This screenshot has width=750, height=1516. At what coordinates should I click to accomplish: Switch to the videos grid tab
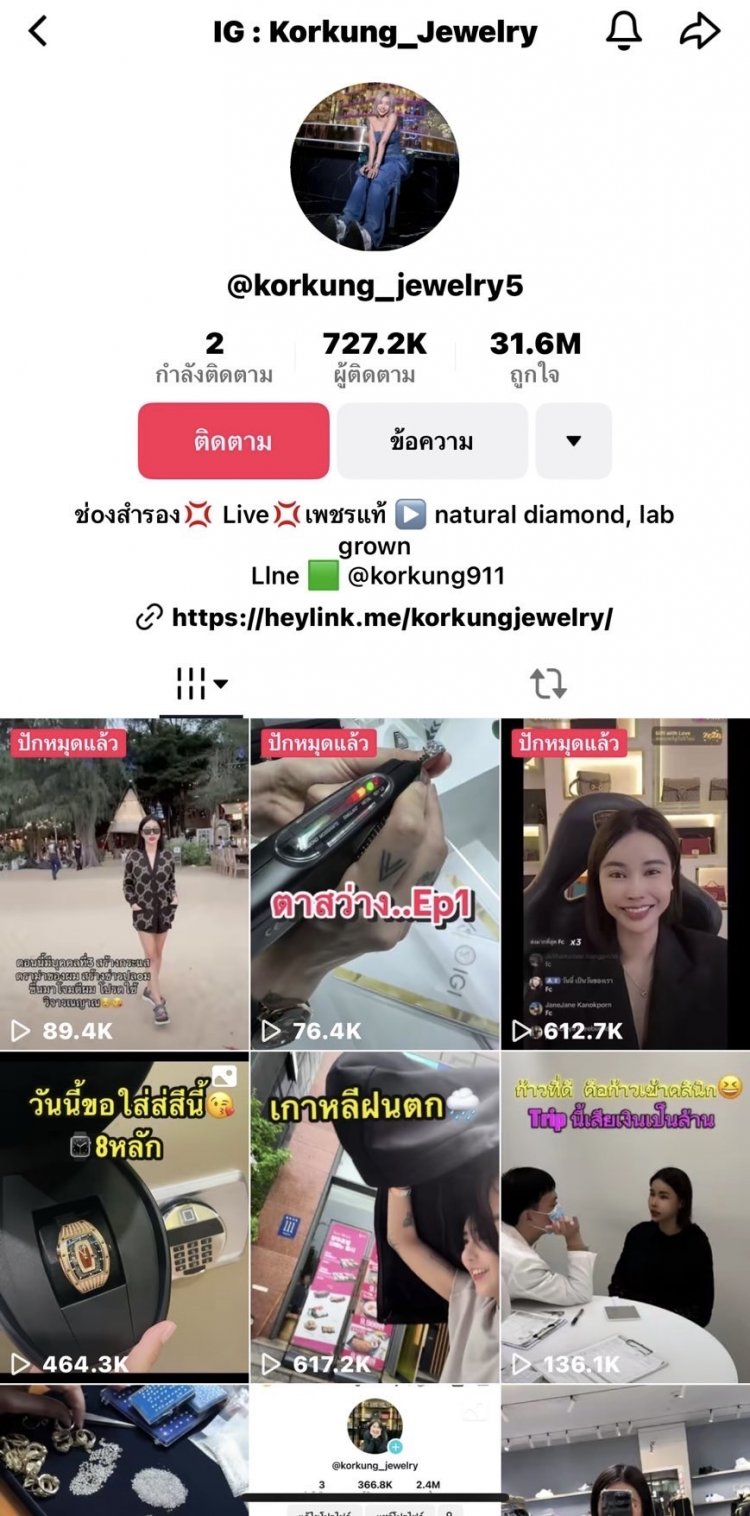201,684
